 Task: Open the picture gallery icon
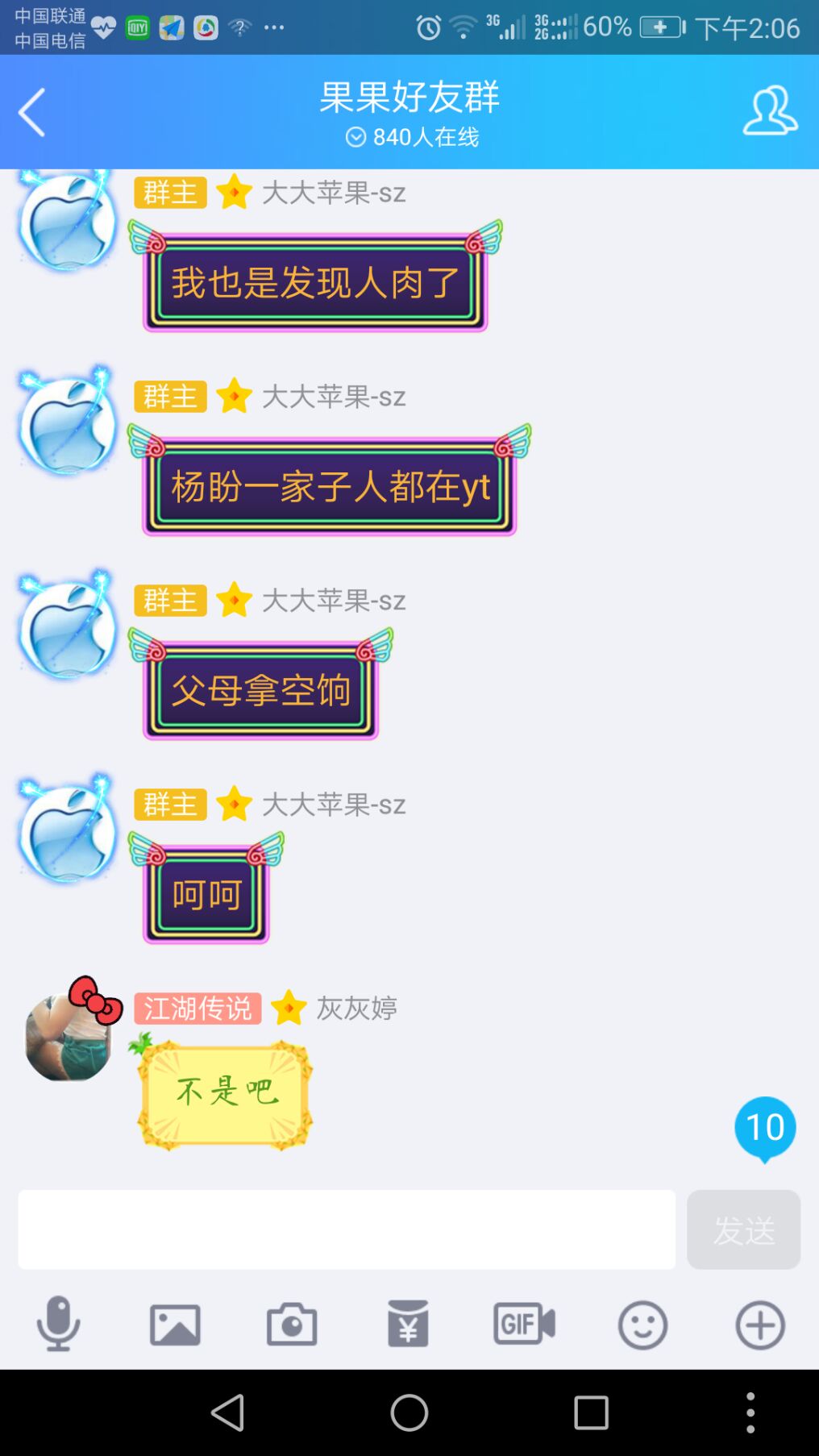coord(175,1325)
